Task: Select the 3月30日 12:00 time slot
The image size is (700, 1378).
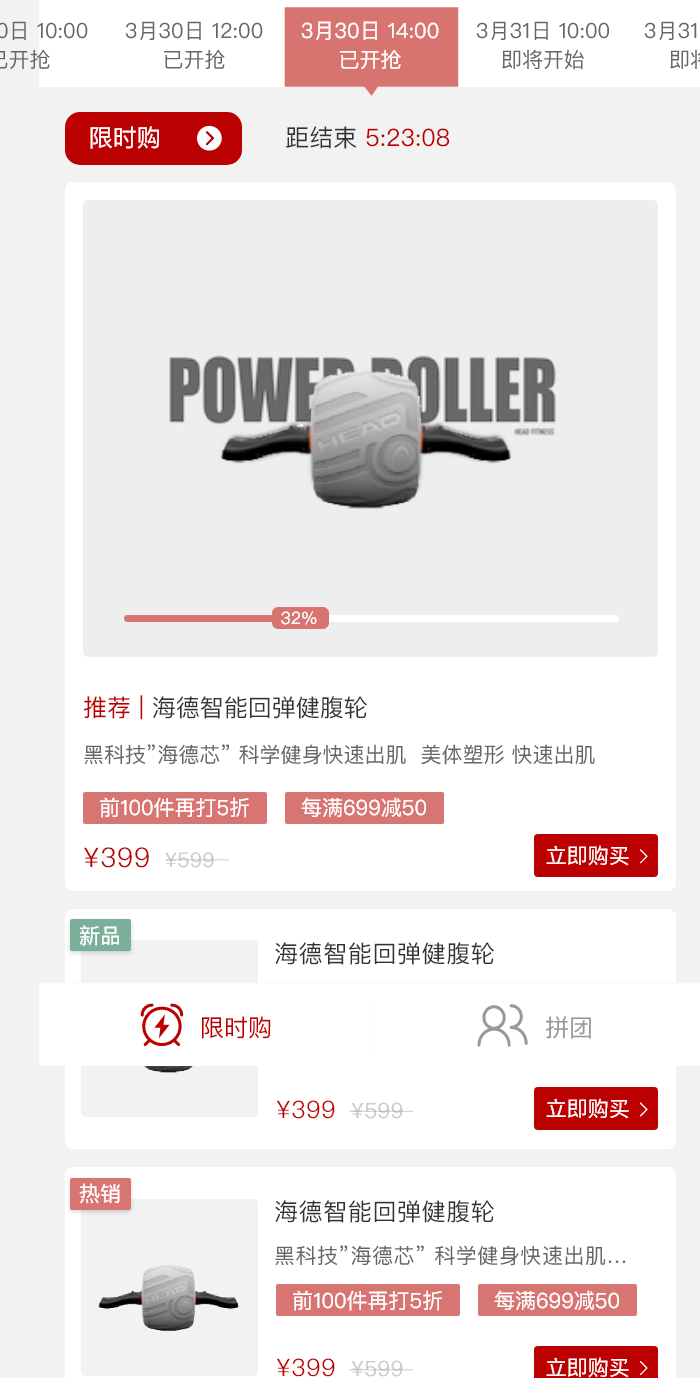Action: [x=194, y=45]
